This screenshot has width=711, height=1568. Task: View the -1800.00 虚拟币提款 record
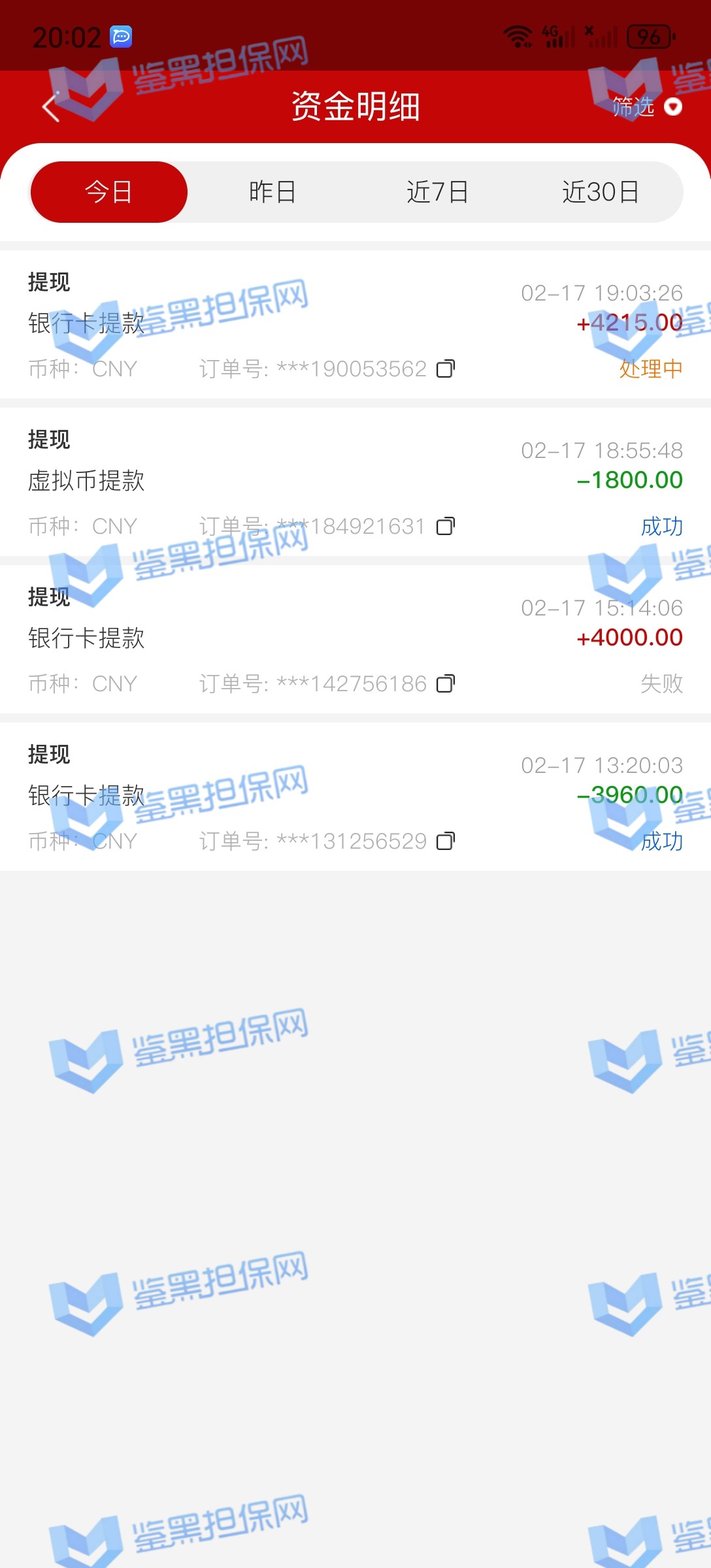click(x=355, y=481)
